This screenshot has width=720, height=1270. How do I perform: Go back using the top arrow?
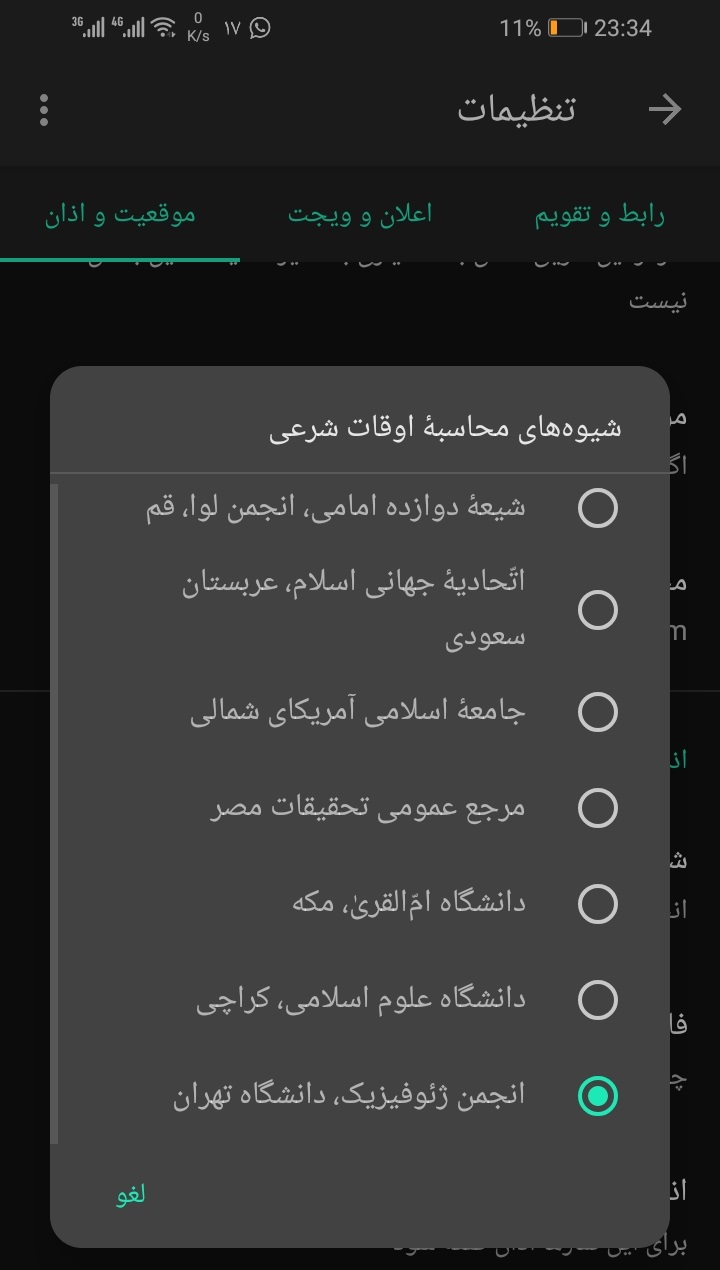click(665, 110)
